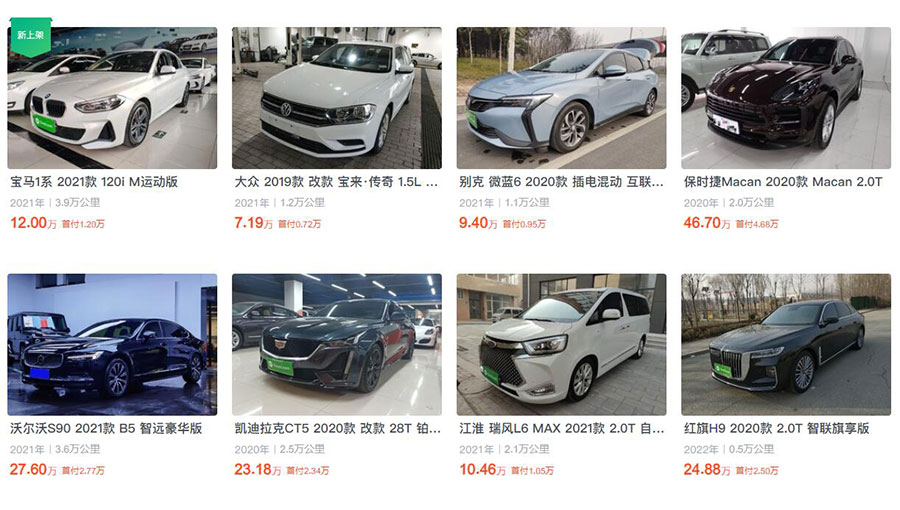View the 别克 微蓝6 2020款 listing
The image size is (900, 510).
point(561,98)
